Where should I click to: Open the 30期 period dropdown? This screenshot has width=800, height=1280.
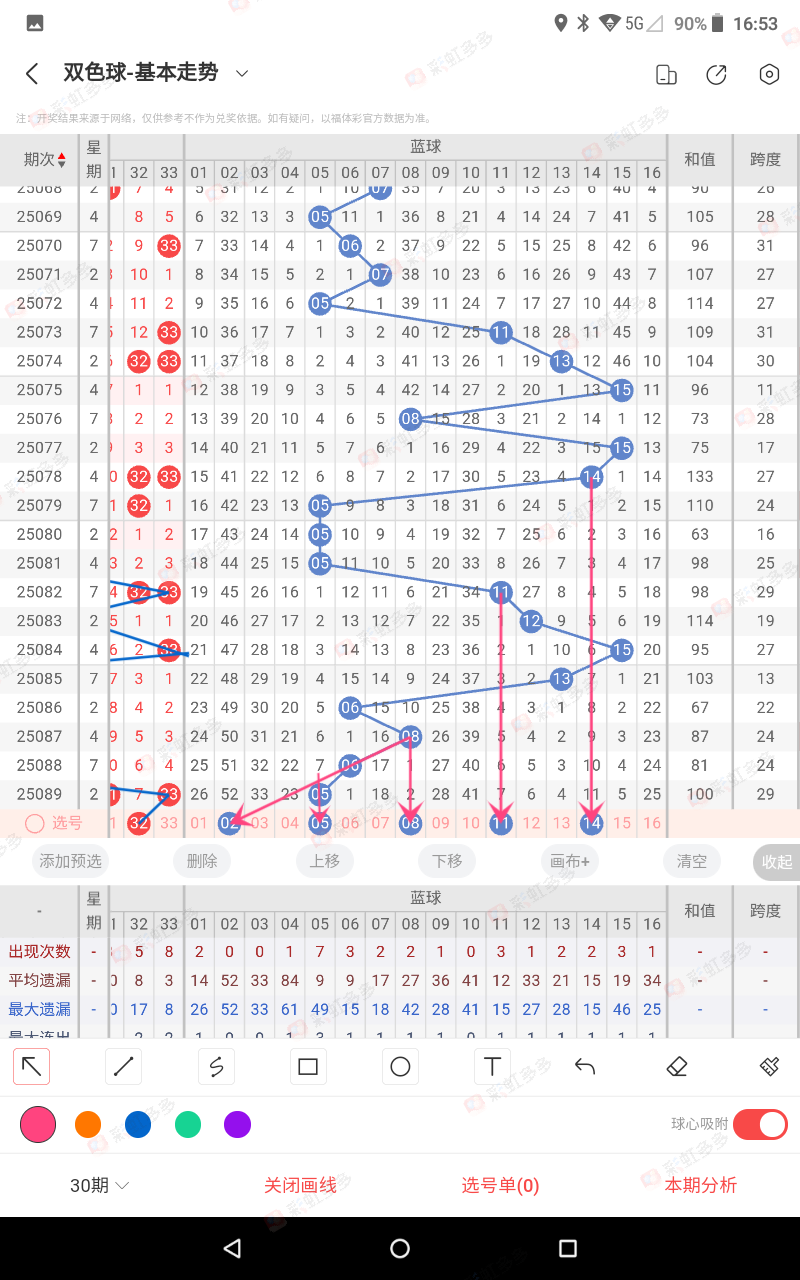pyautogui.click(x=100, y=1185)
